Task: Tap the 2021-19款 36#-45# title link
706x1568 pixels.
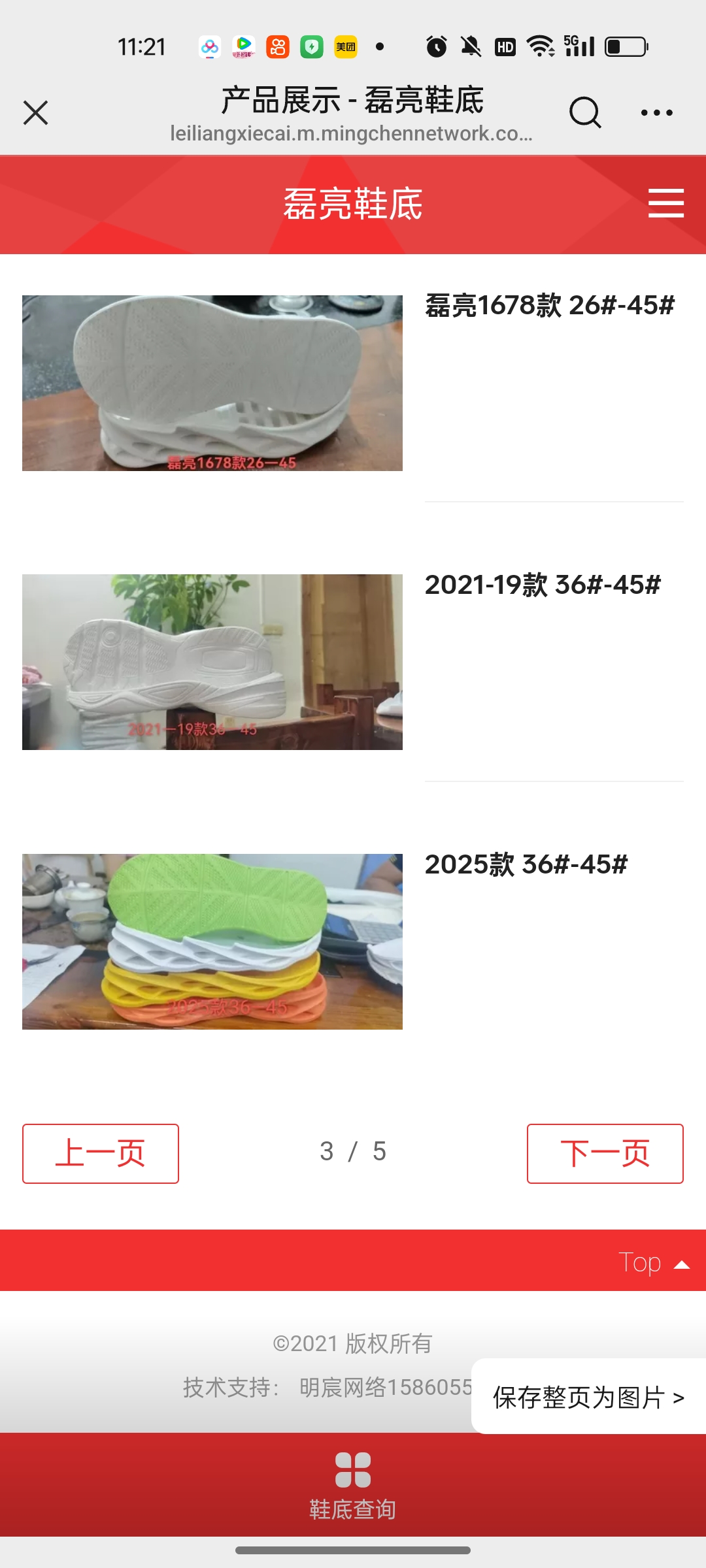Action: coord(543,585)
